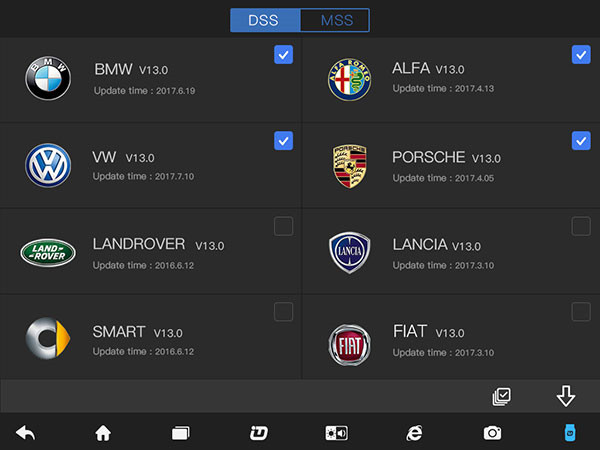Go back with the back arrow
The height and width of the screenshot is (450, 600).
coord(25,433)
